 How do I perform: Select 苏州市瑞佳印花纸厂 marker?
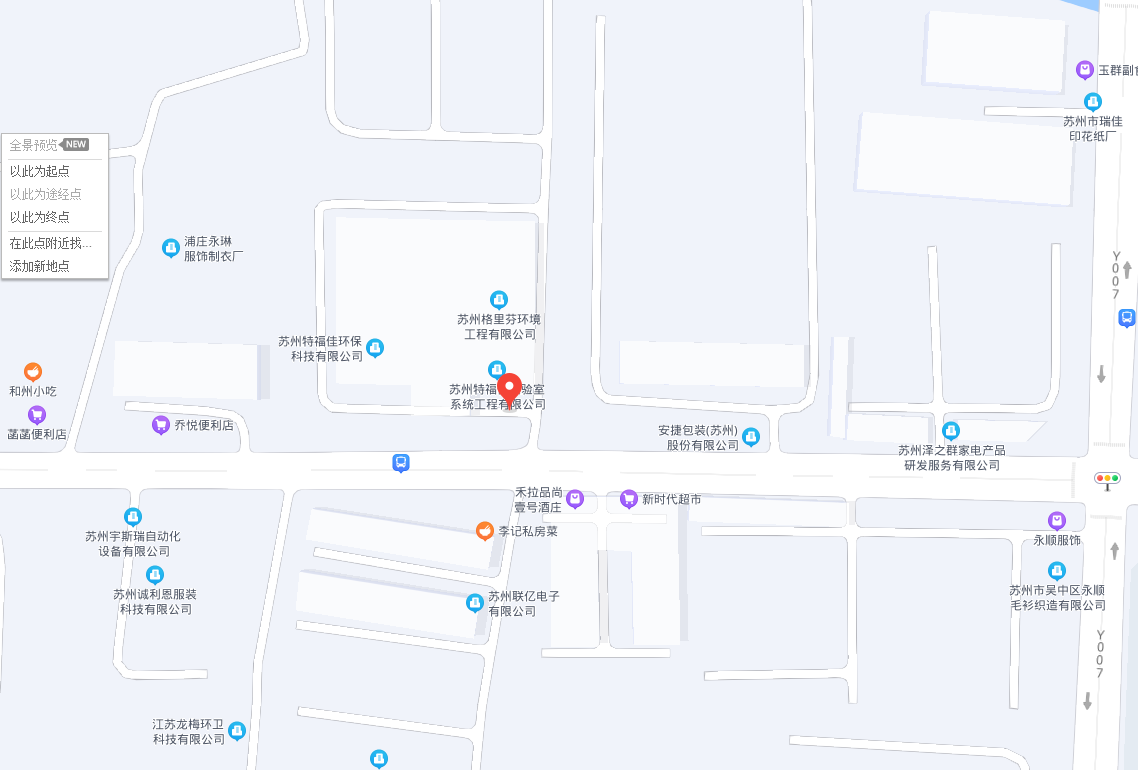click(x=1093, y=102)
